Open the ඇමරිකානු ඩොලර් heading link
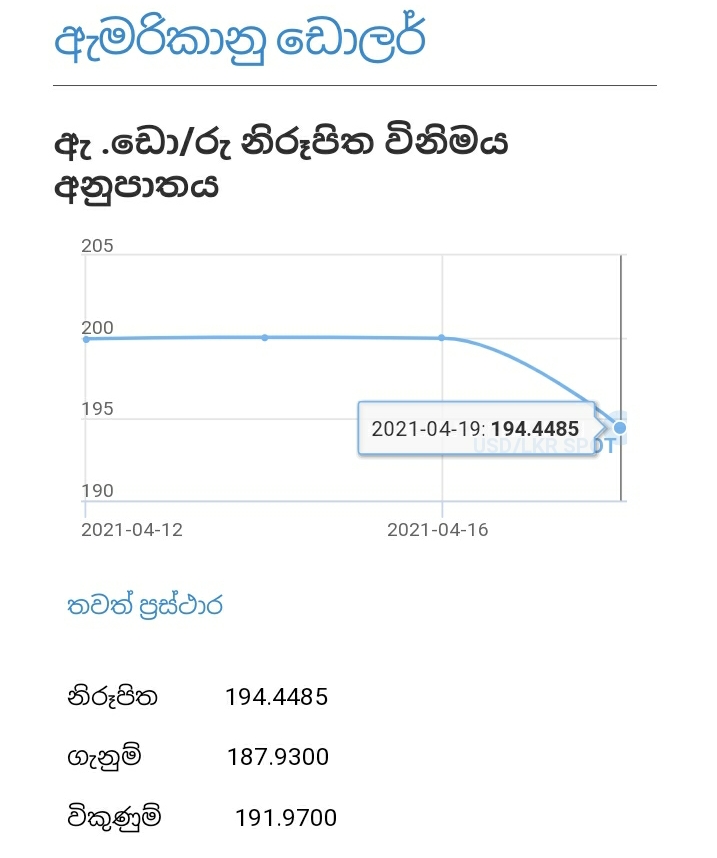The image size is (717, 858). (241, 41)
